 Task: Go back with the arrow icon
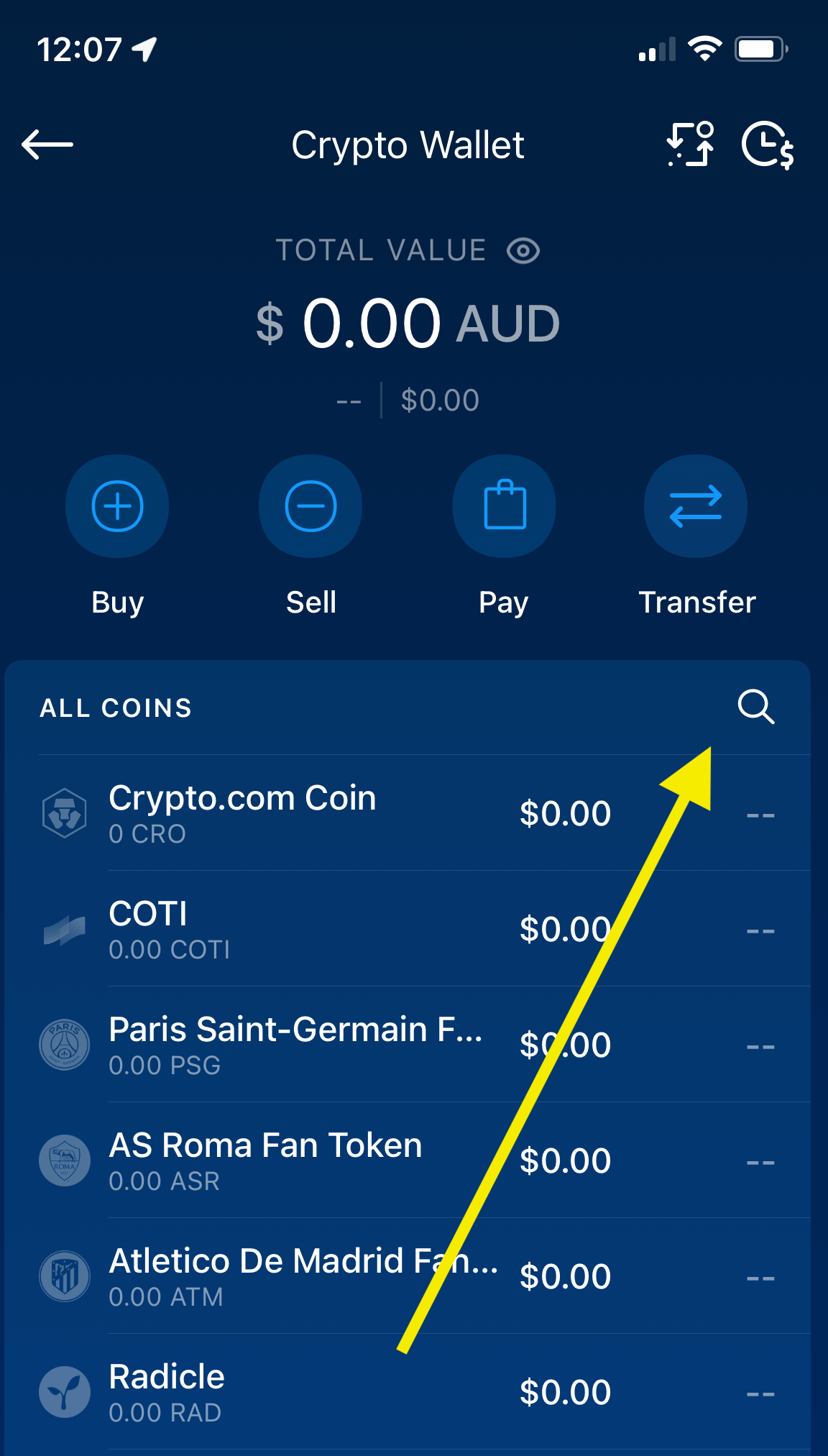coord(47,145)
